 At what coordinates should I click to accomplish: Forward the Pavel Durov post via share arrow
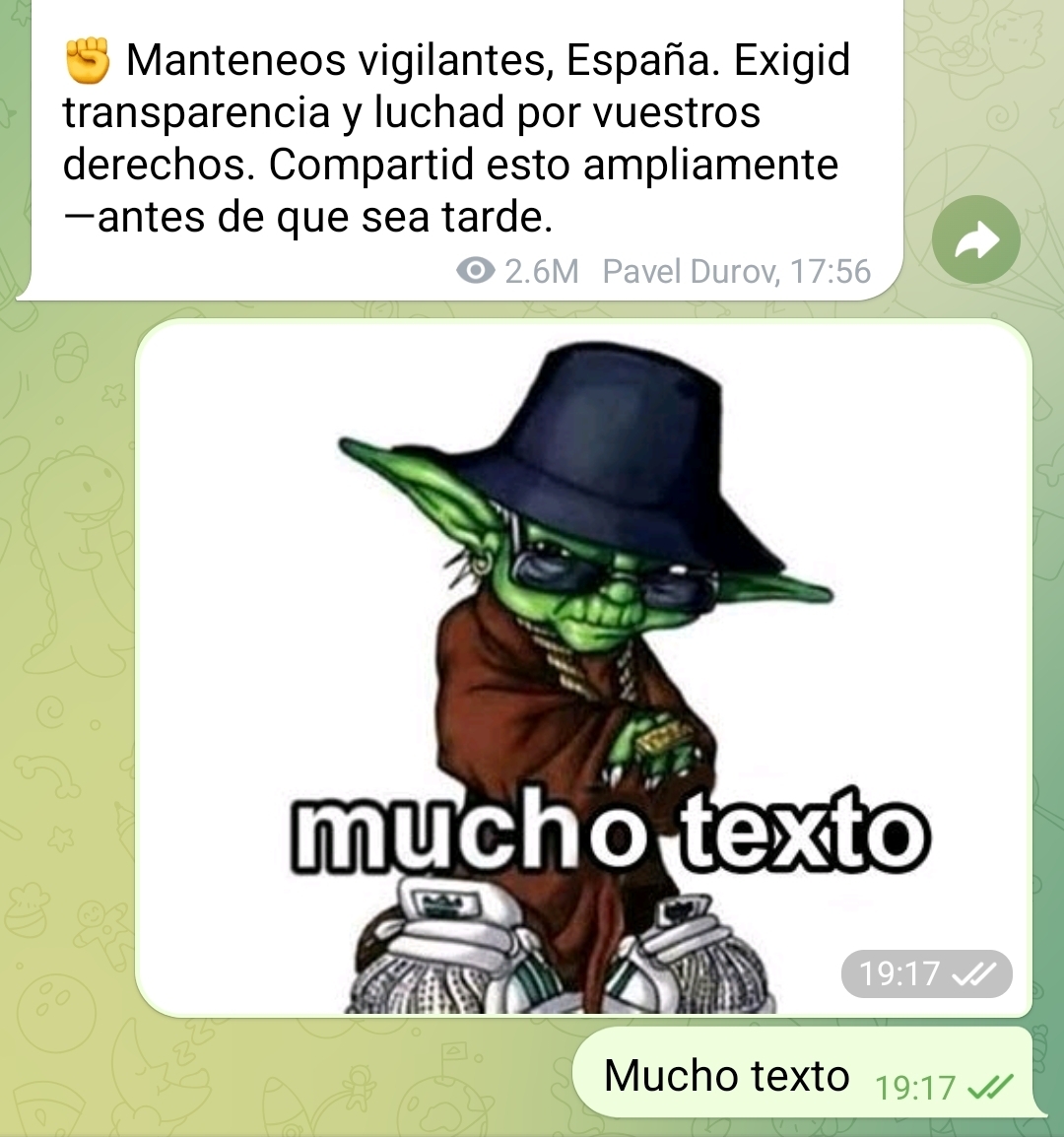pyautogui.click(x=975, y=240)
